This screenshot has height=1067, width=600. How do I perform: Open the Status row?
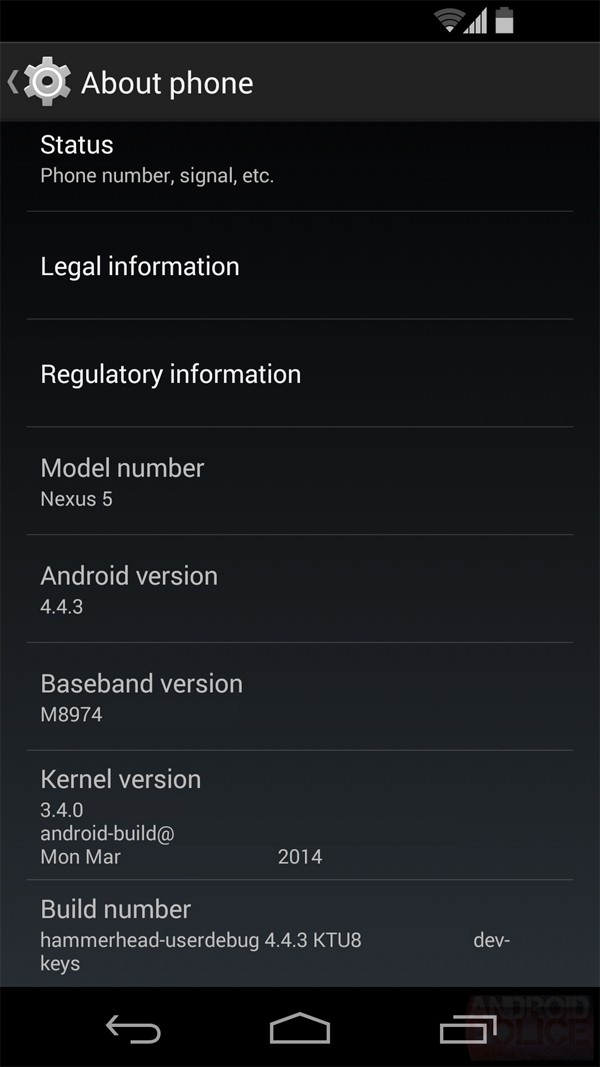(x=300, y=160)
